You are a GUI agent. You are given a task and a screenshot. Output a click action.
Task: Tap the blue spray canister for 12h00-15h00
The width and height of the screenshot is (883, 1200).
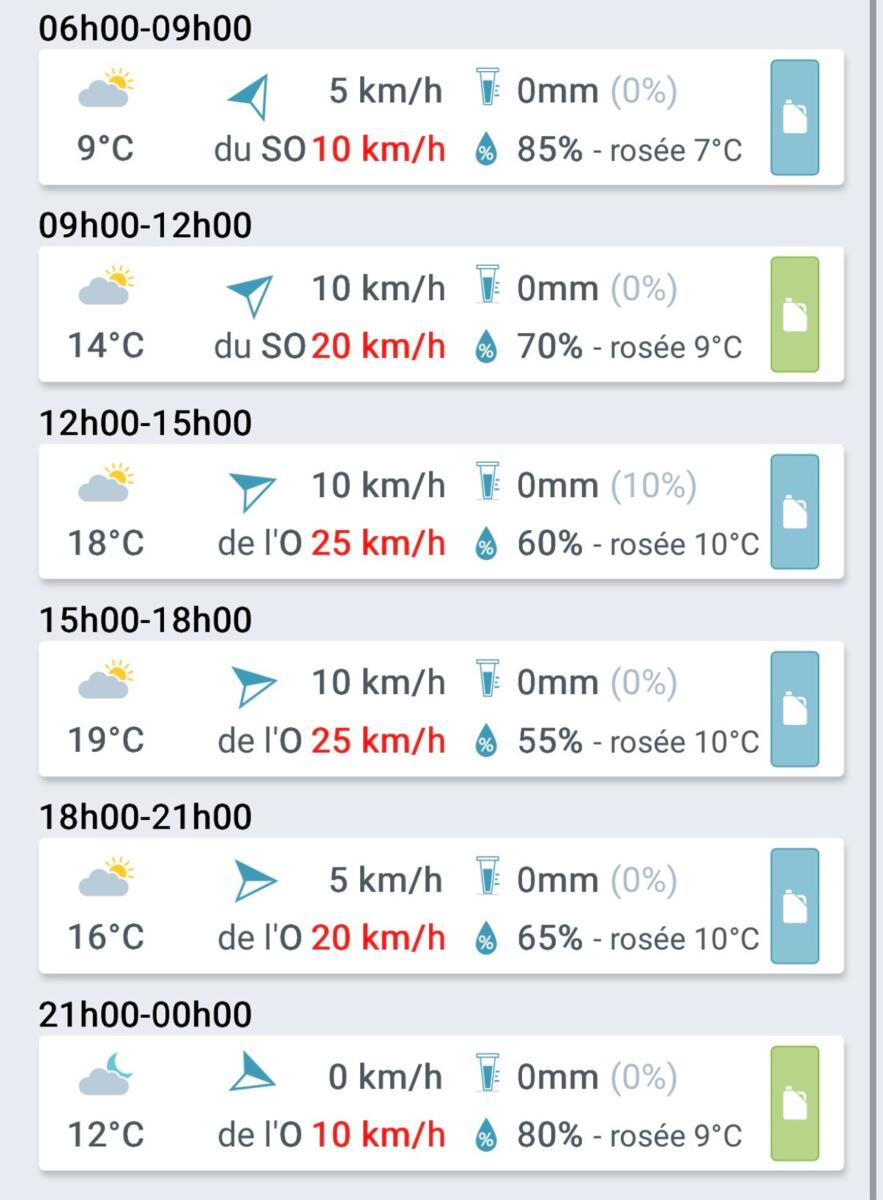tap(795, 512)
